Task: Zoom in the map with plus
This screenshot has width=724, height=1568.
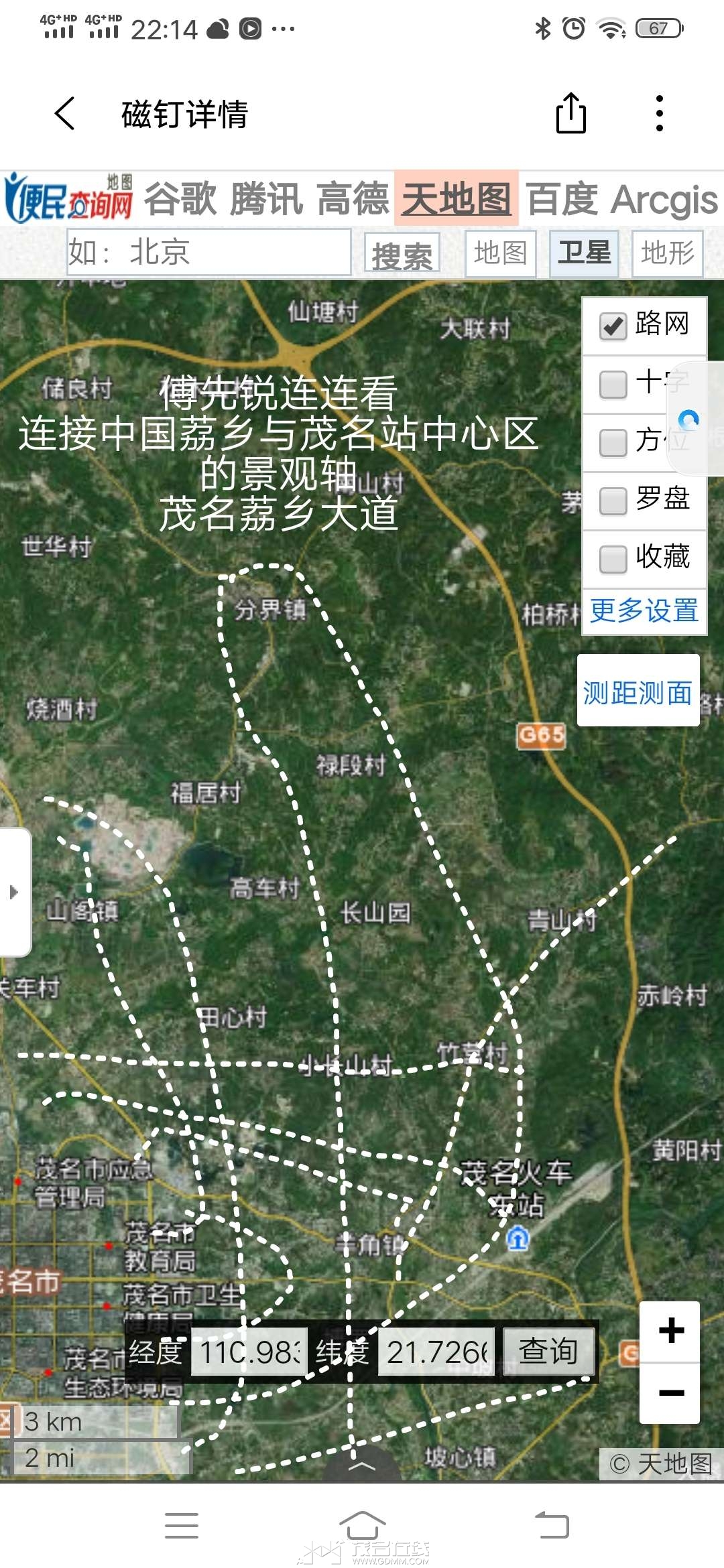Action: [x=670, y=1331]
